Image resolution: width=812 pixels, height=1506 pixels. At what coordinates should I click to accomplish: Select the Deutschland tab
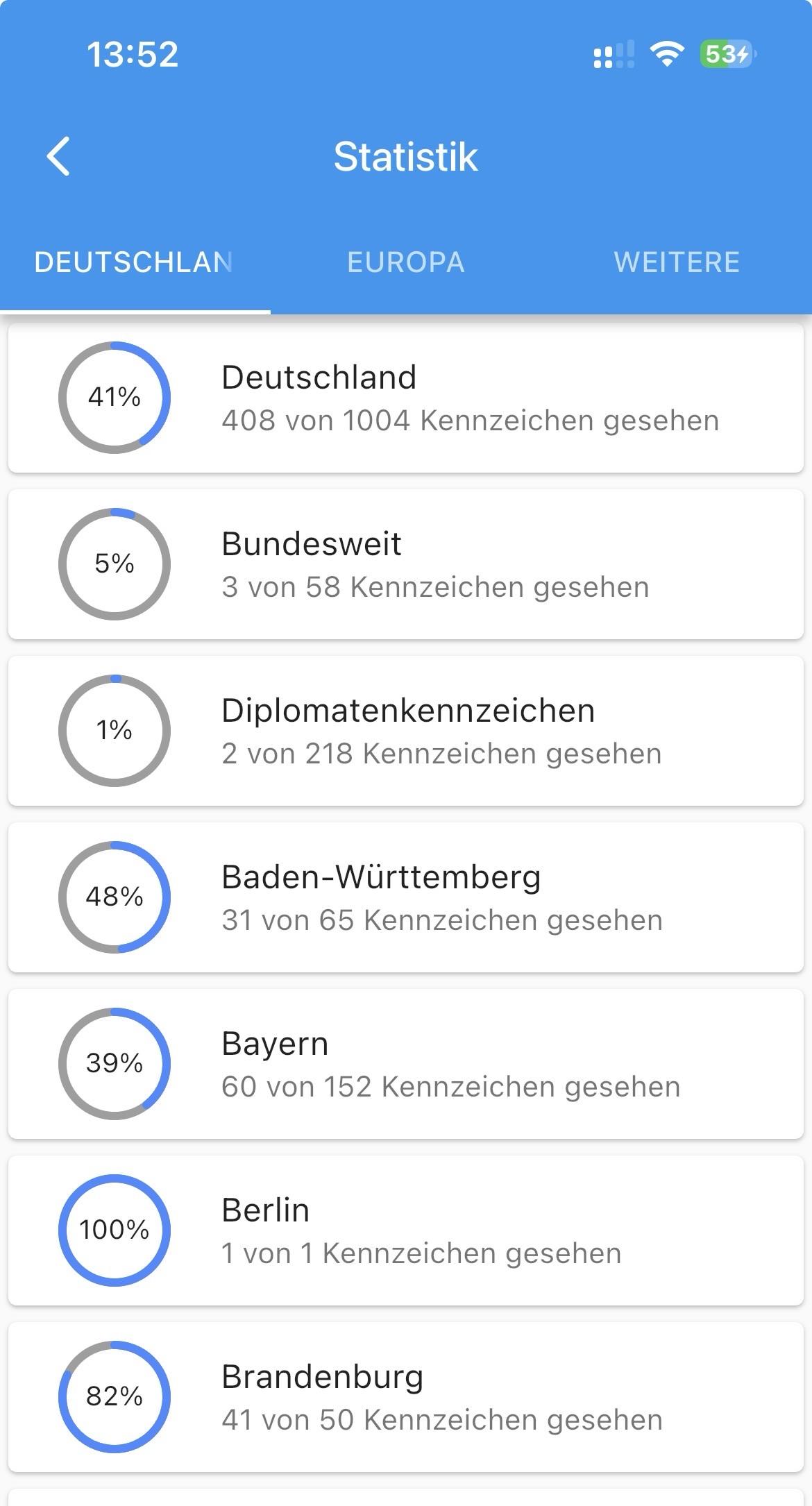[135, 262]
